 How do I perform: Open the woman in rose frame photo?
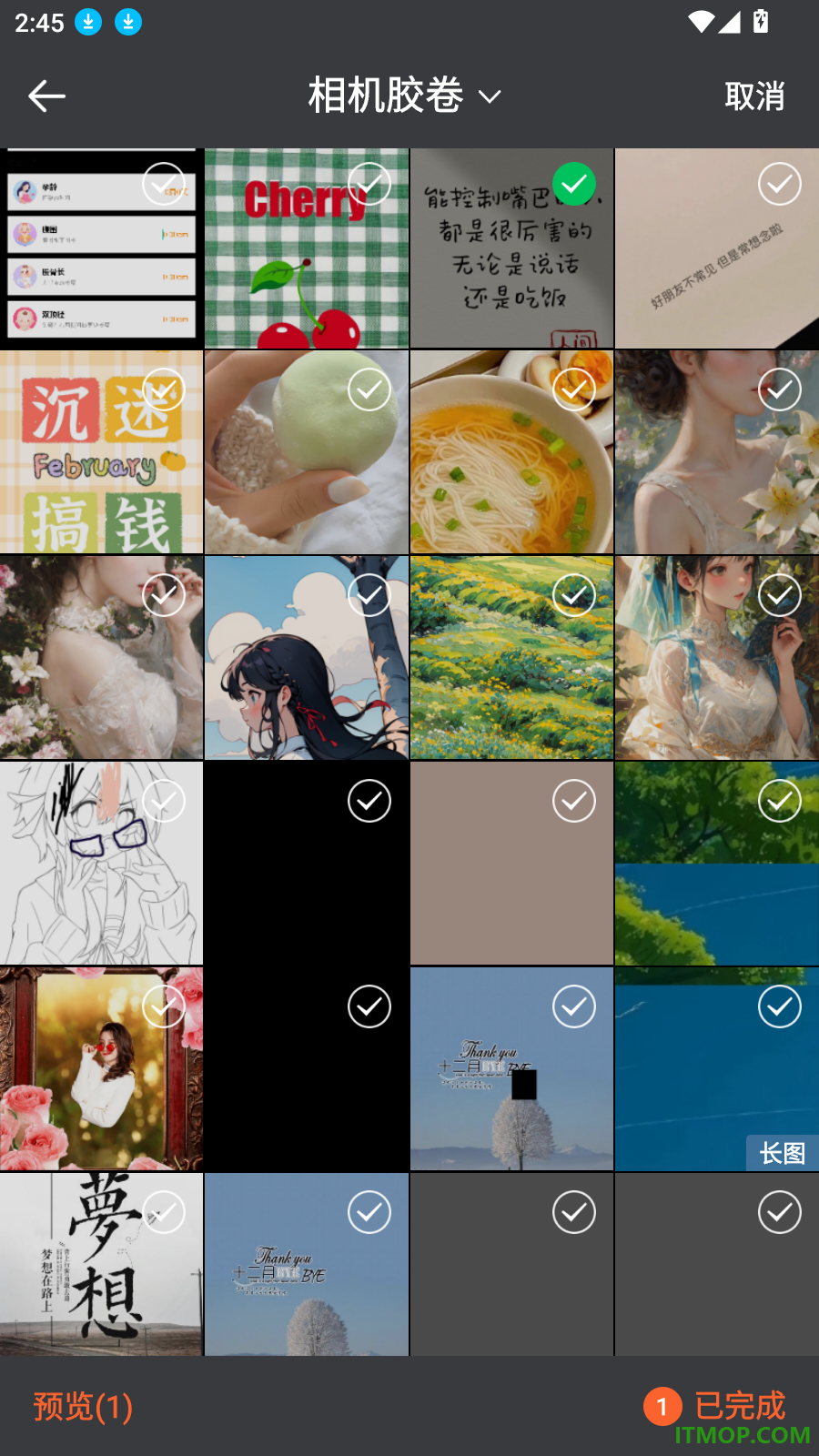[101, 1069]
